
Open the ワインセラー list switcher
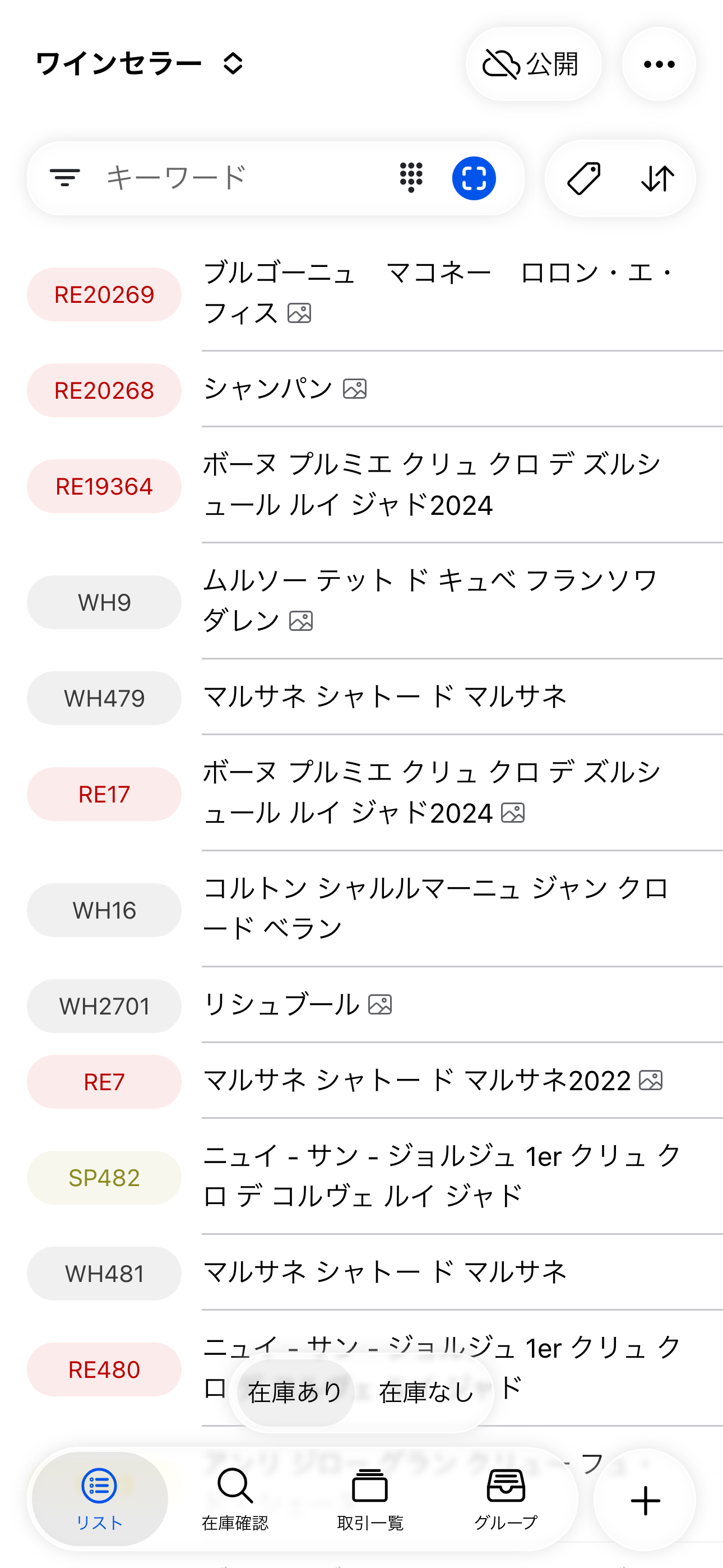[141, 64]
